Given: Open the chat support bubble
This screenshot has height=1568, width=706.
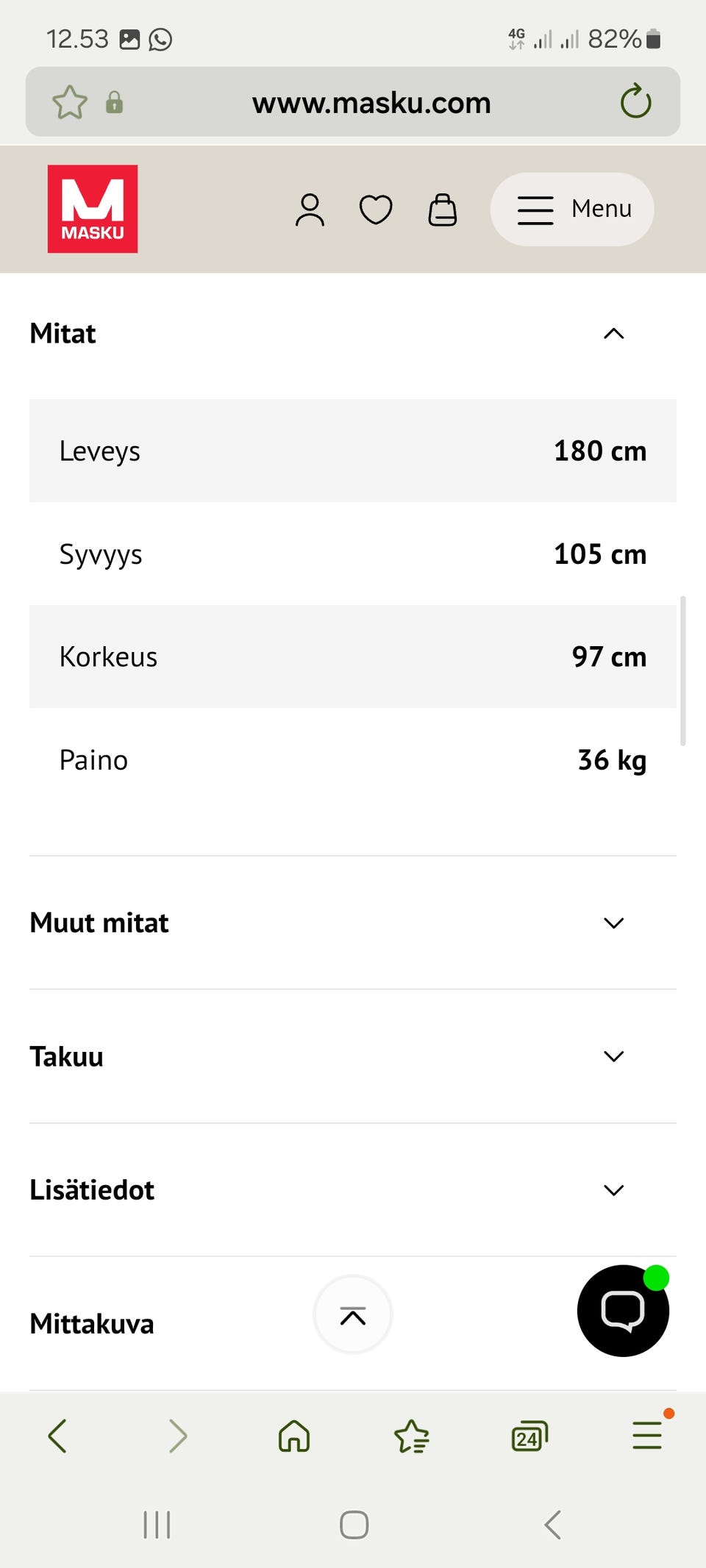Looking at the screenshot, I should click(x=623, y=1311).
